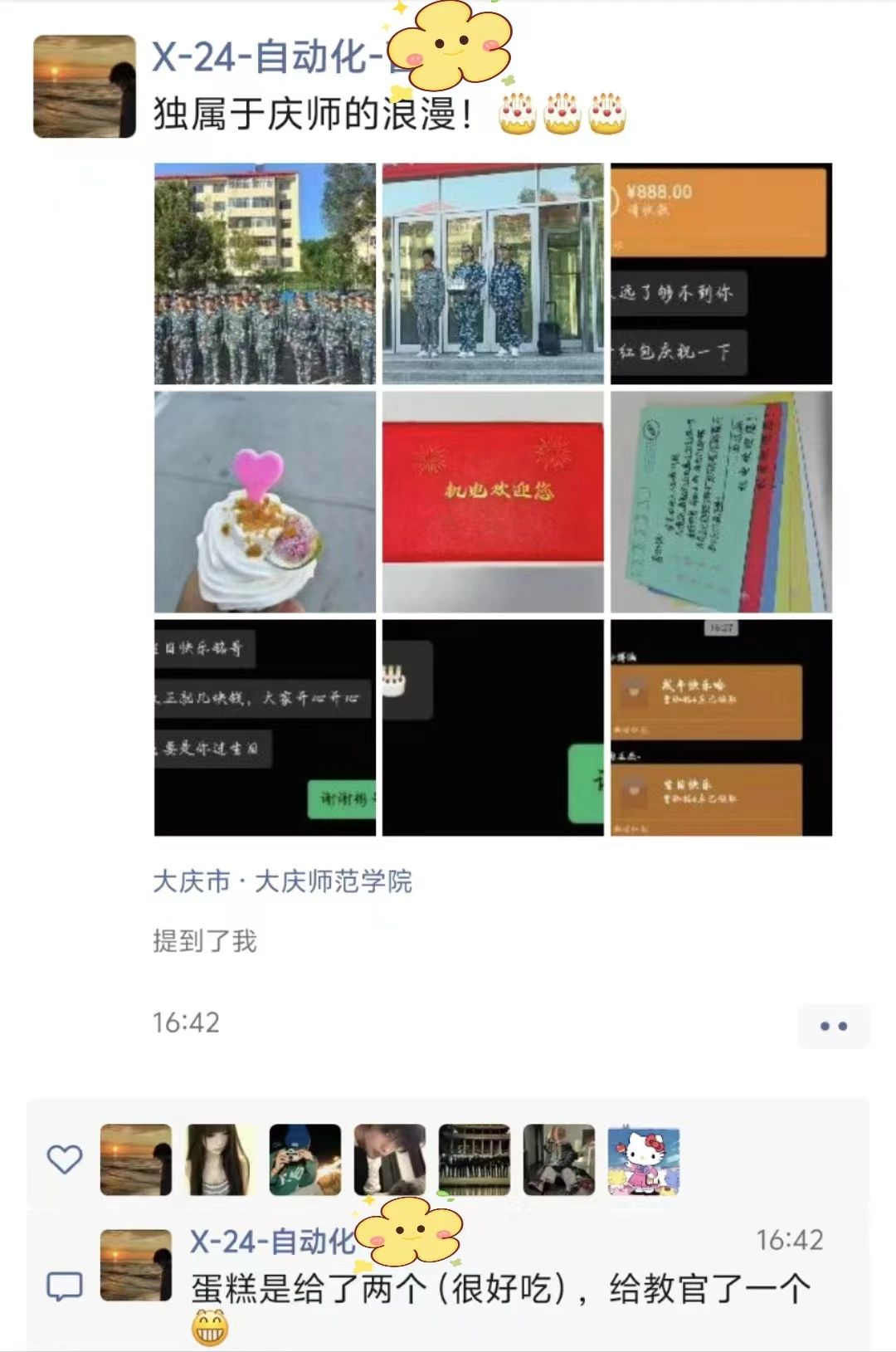The image size is (896, 1352).
Task: View the dark screenshot with cake emoji
Action: [493, 728]
